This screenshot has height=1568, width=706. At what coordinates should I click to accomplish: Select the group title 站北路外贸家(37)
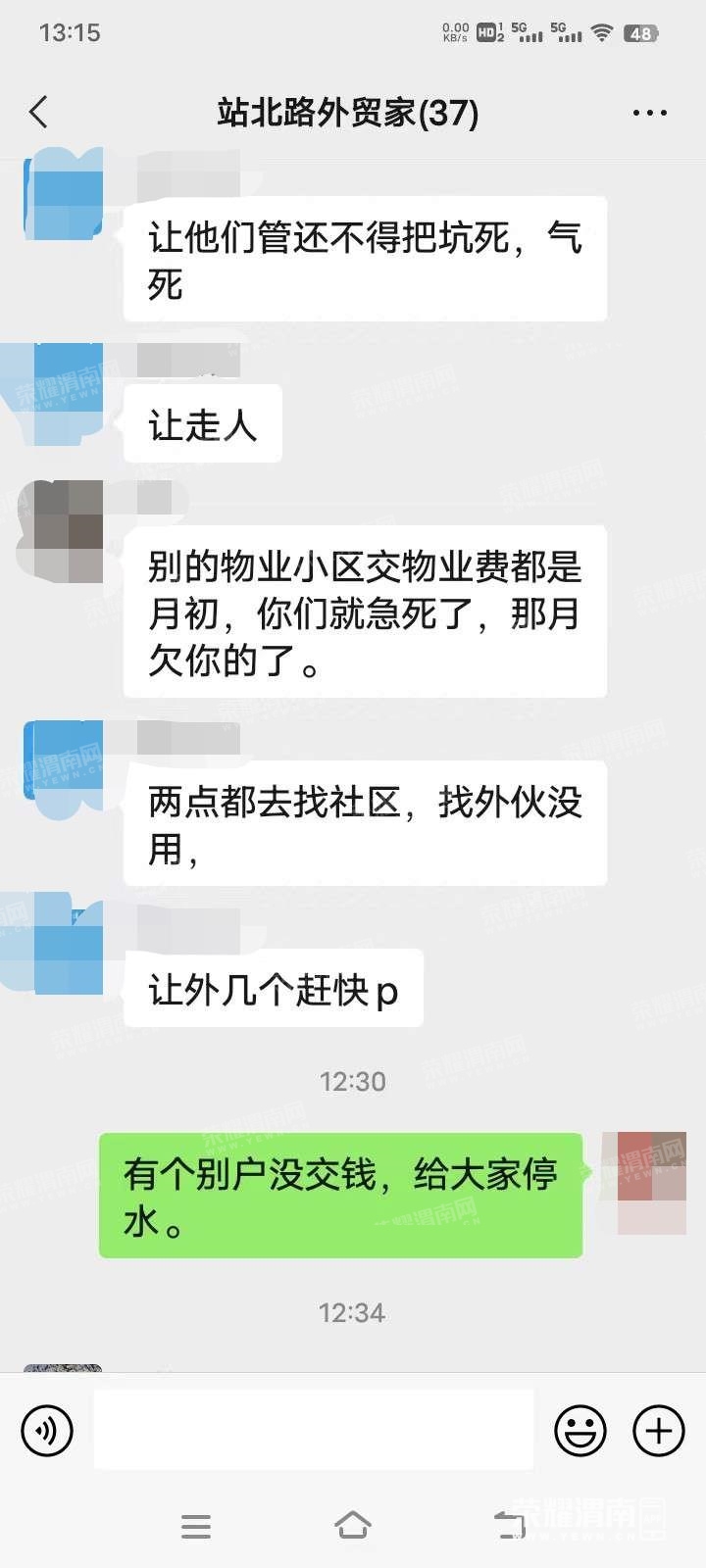pos(347,112)
